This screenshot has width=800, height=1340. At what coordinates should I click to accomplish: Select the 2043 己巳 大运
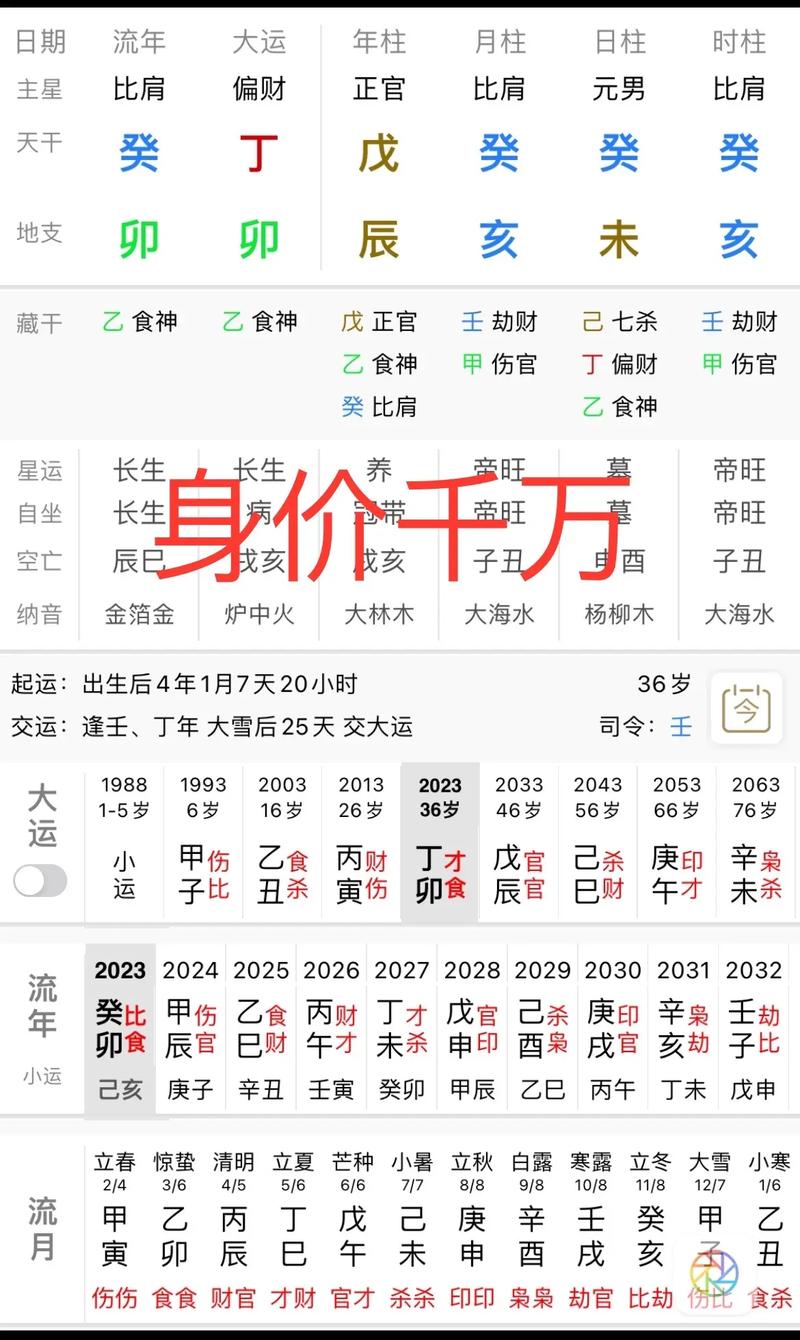coord(598,842)
